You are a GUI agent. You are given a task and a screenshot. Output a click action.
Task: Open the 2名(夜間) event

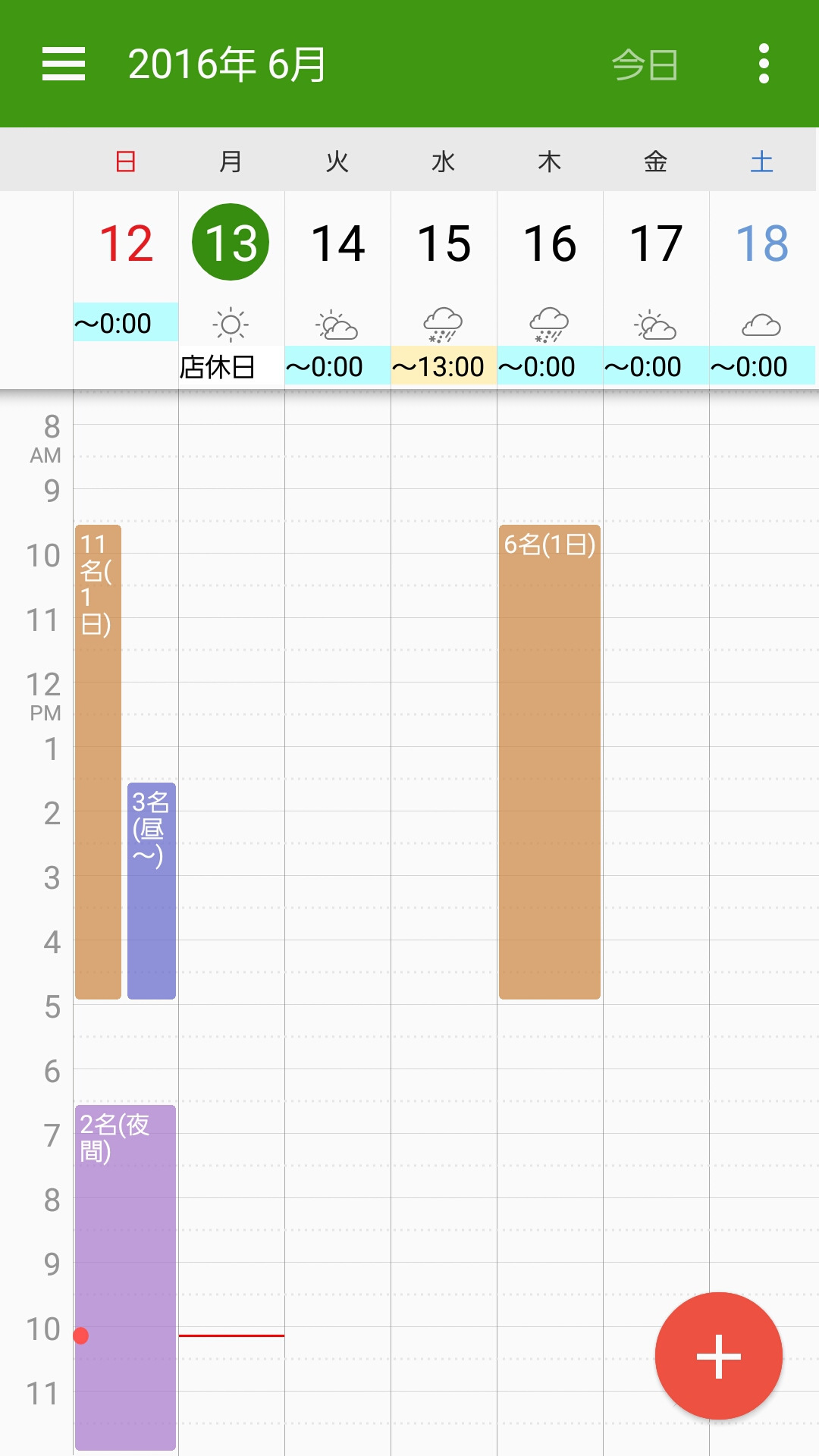(x=125, y=1277)
